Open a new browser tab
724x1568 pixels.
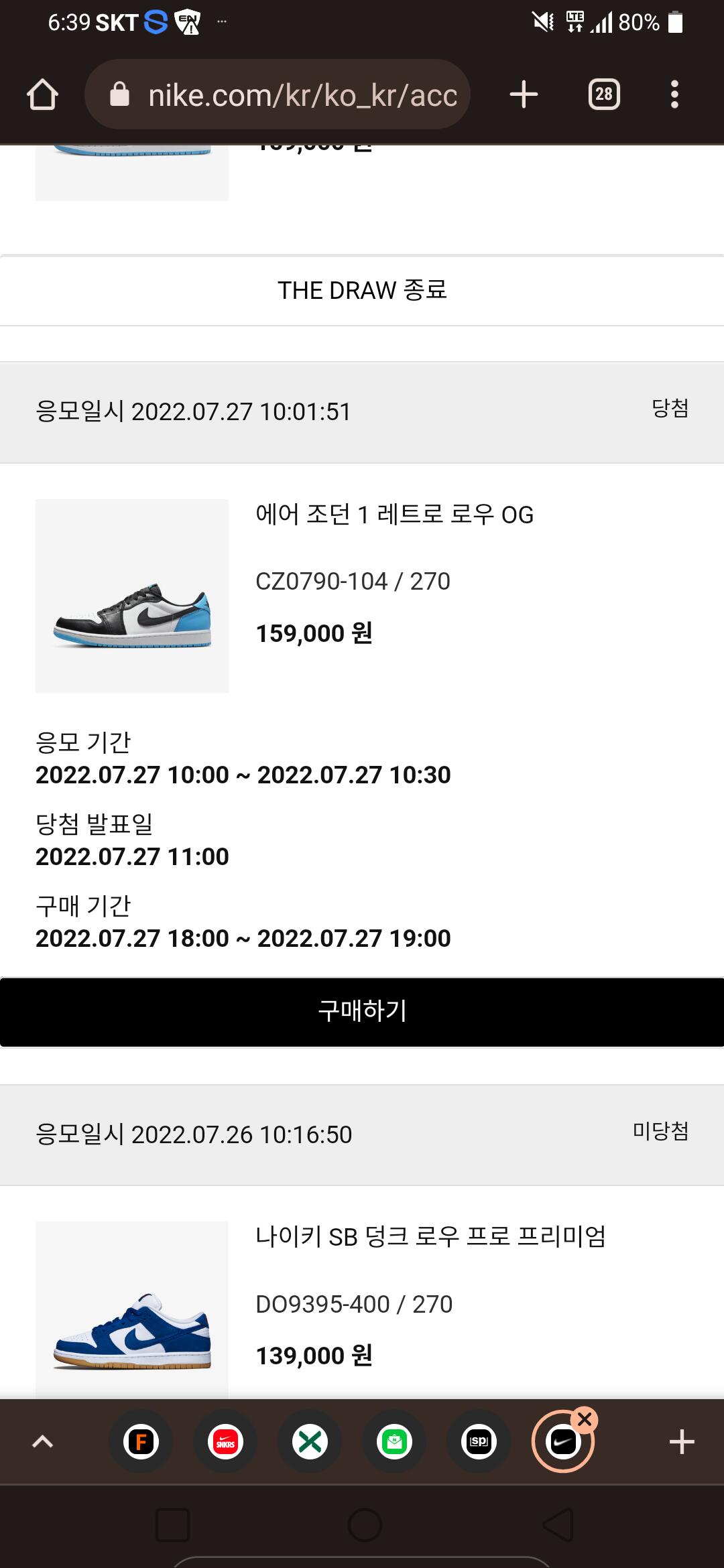524,94
